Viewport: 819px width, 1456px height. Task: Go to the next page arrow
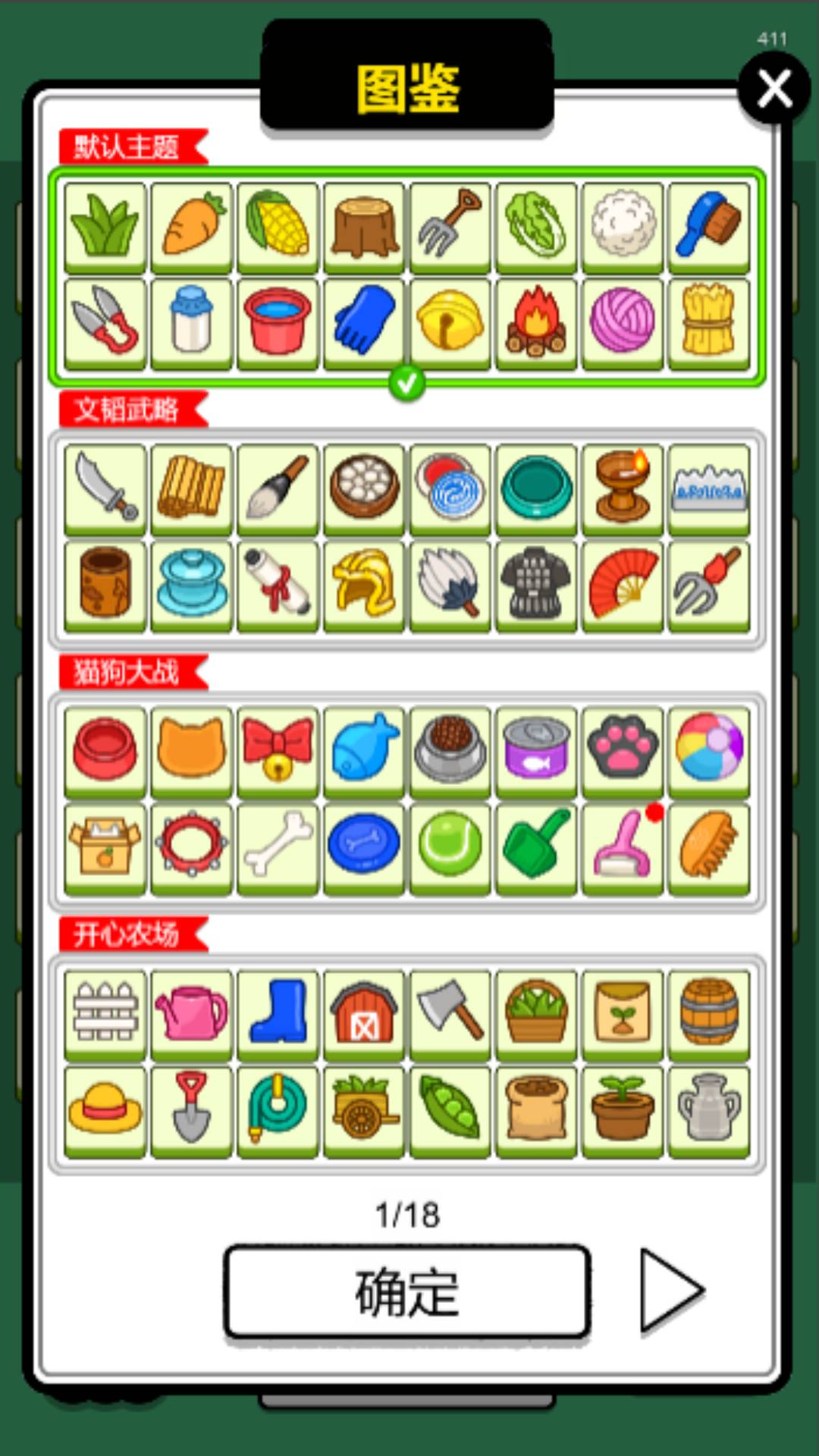coord(671,1290)
